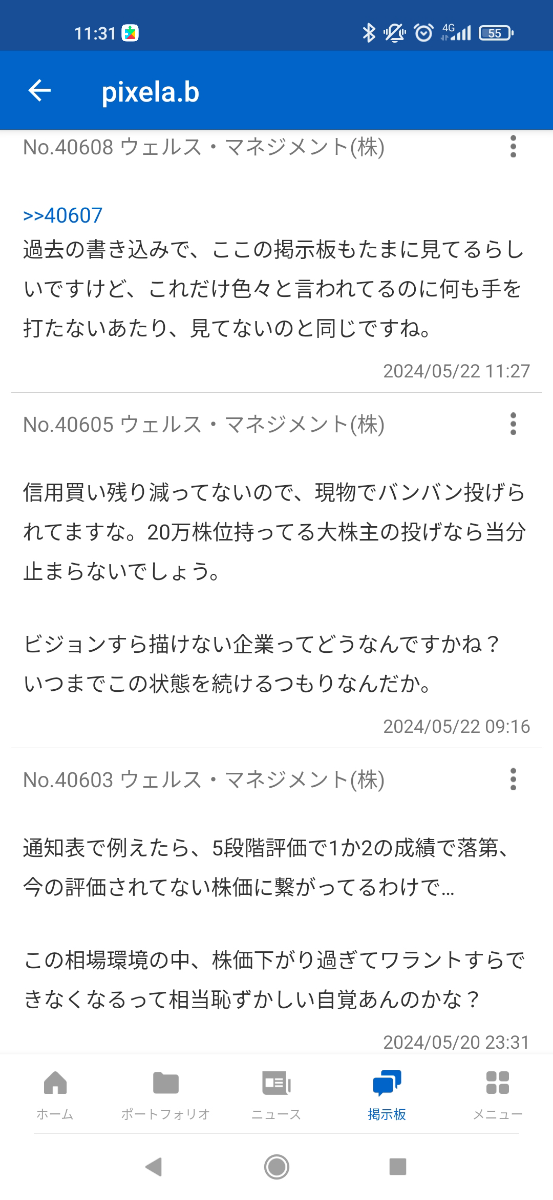553x1200 pixels.
Task: Open the ポートフォリオ tab
Action: 166,1094
